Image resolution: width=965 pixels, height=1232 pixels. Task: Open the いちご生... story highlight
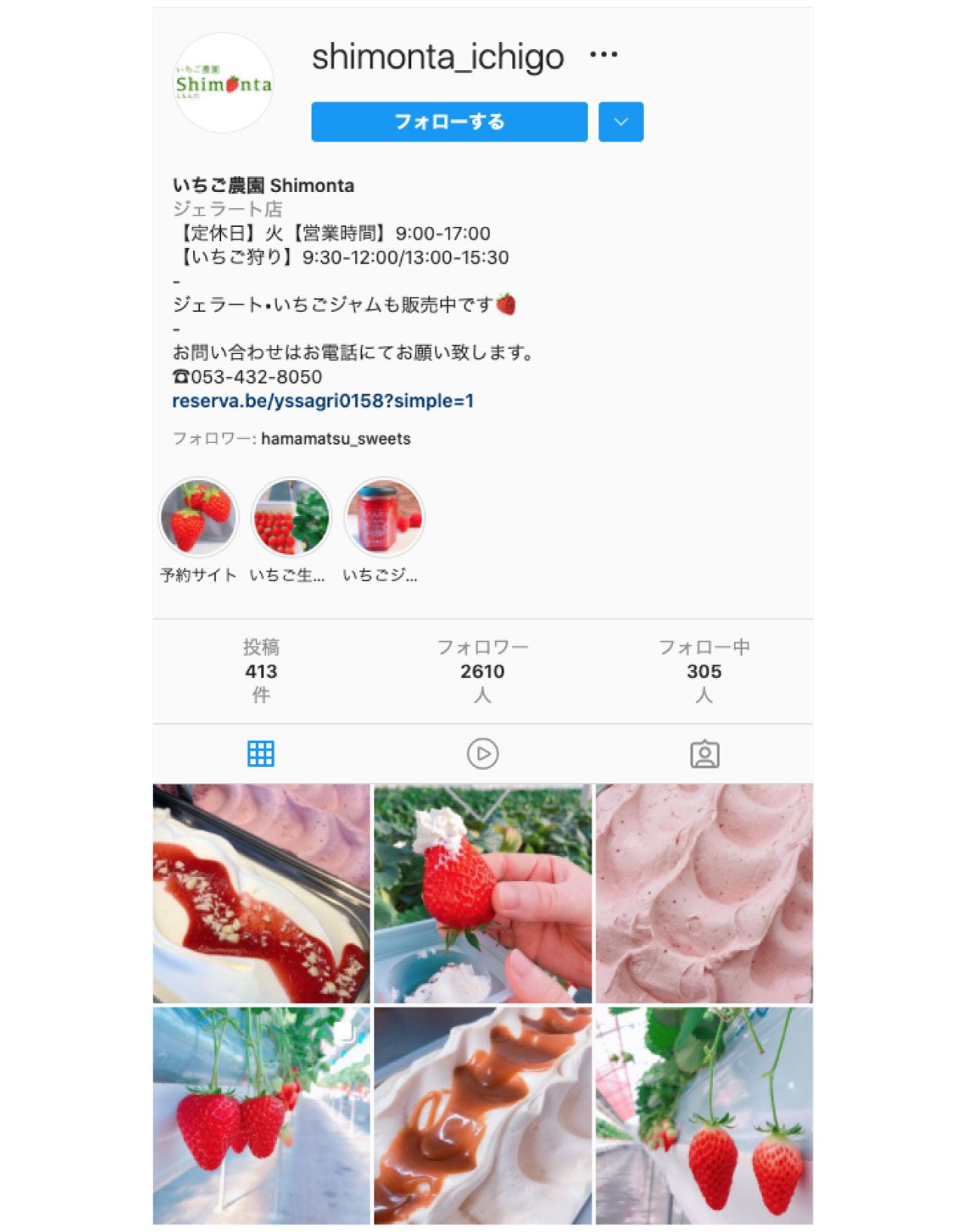[291, 518]
